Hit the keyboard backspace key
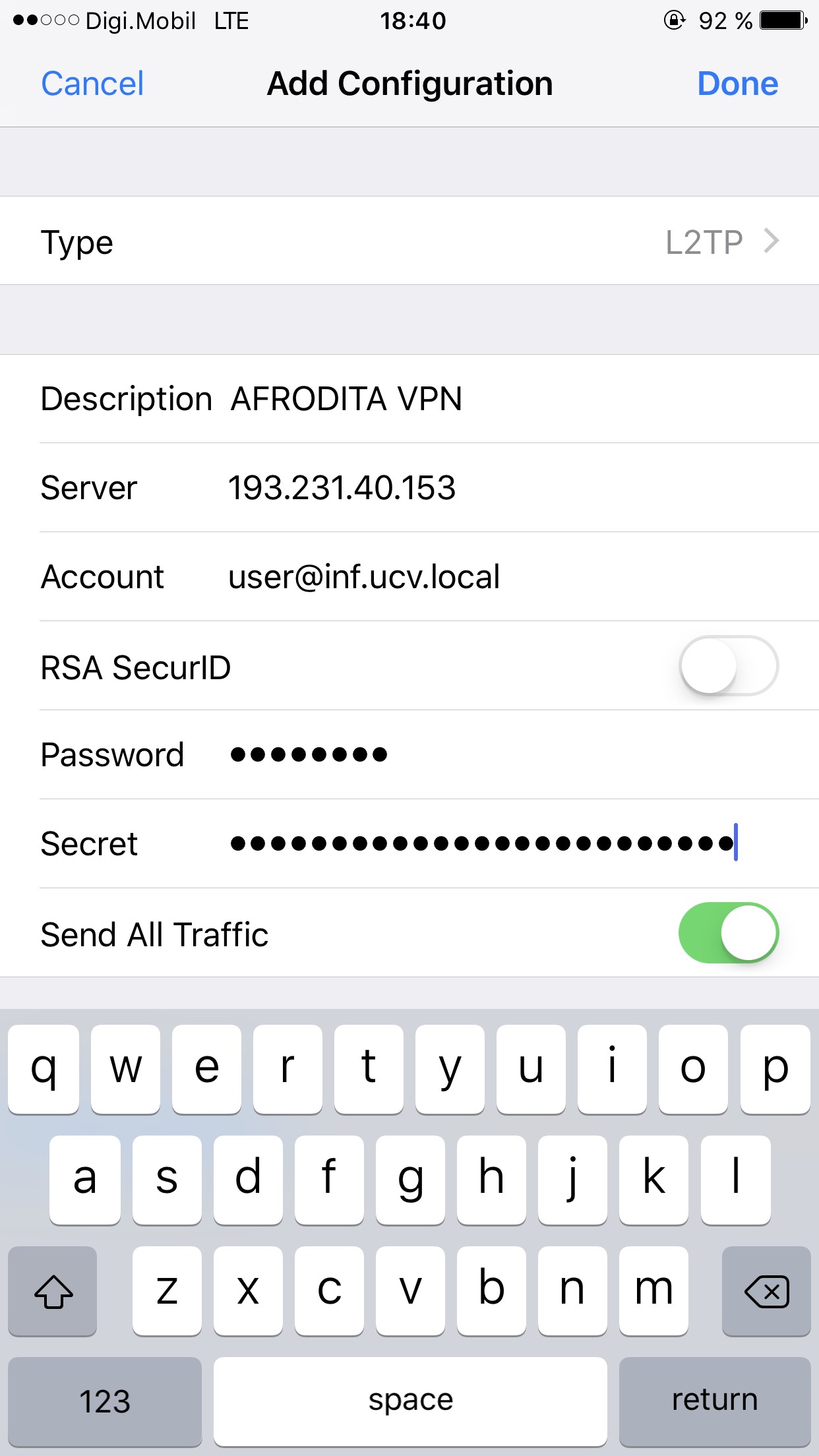This screenshot has height=1456, width=819. tap(766, 1290)
